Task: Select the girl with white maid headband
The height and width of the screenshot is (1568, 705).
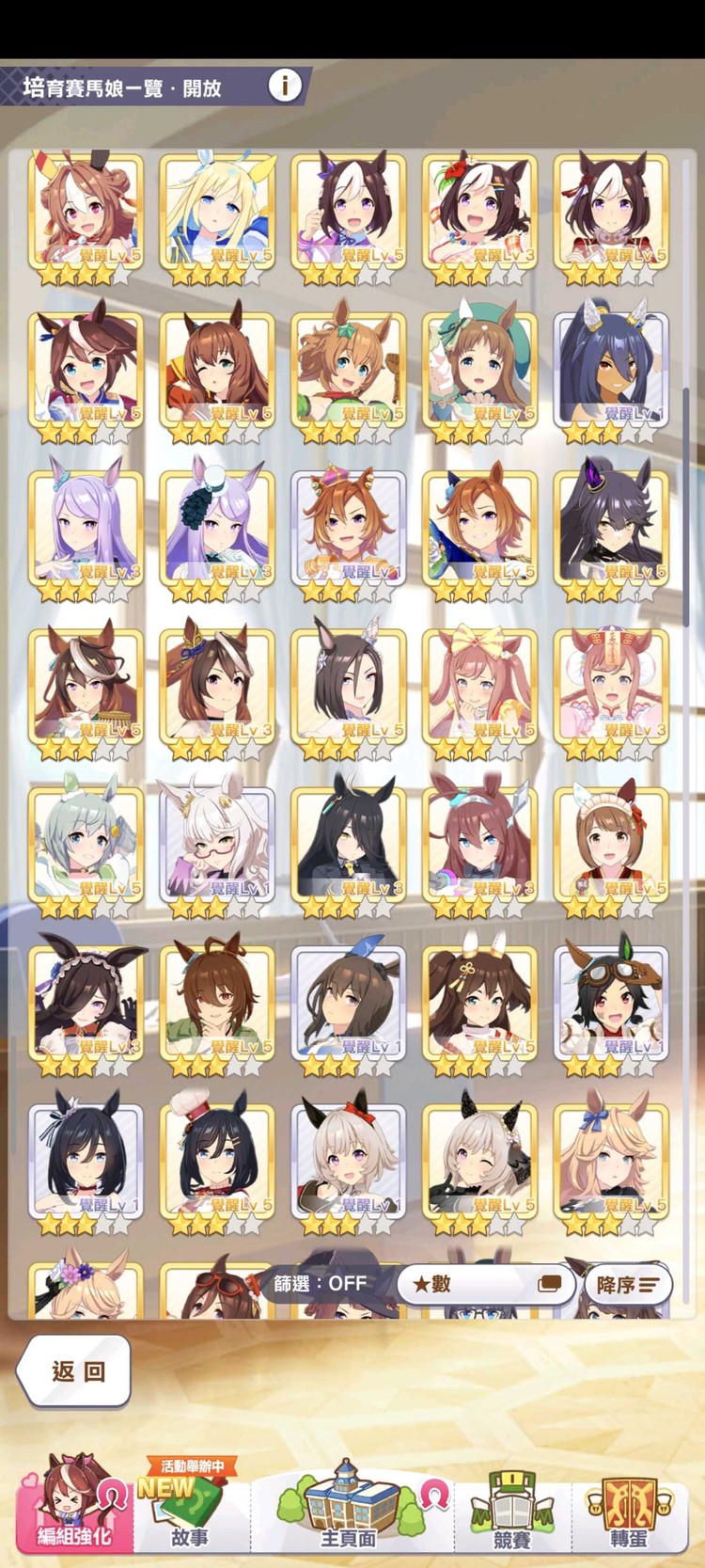Action: click(612, 844)
